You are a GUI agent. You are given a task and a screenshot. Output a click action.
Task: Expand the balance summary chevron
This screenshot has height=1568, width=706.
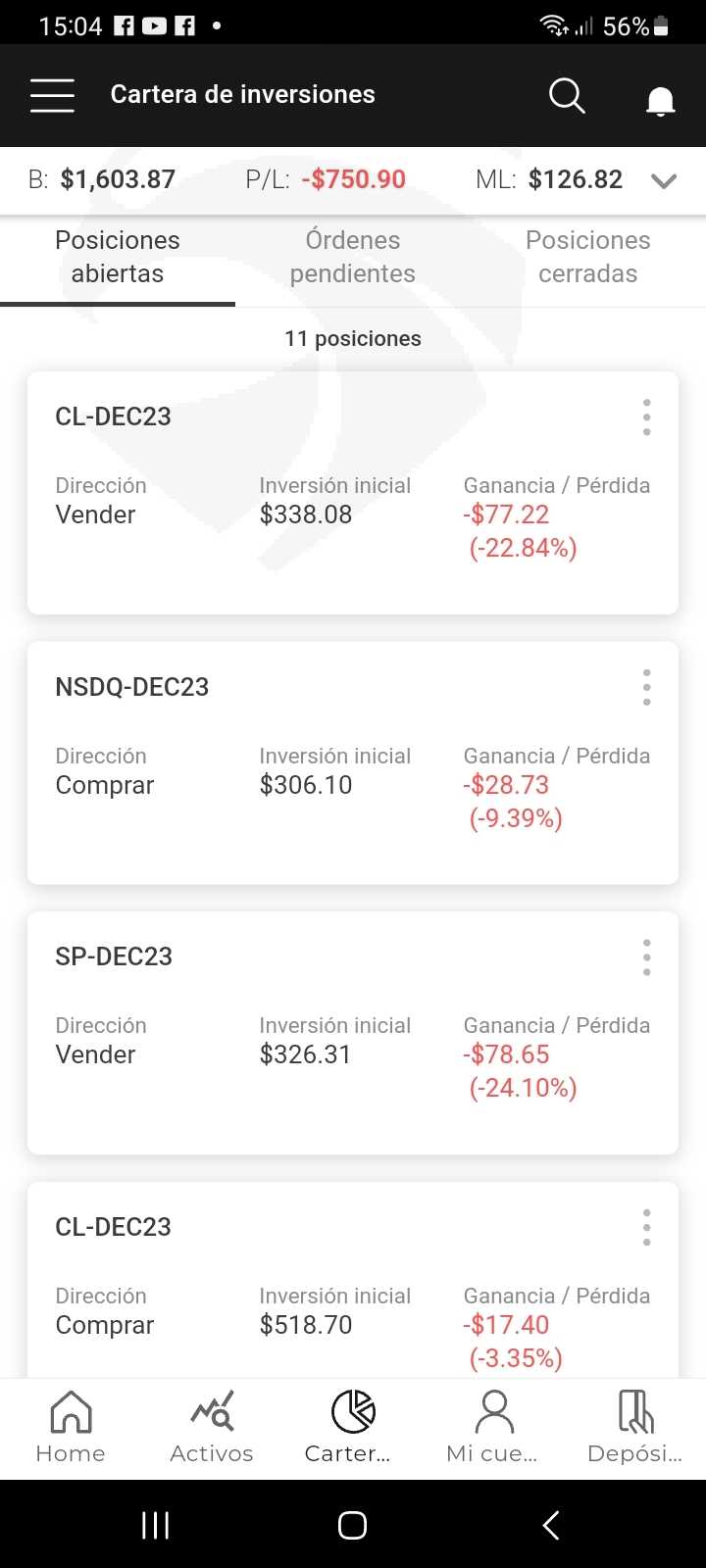[664, 180]
